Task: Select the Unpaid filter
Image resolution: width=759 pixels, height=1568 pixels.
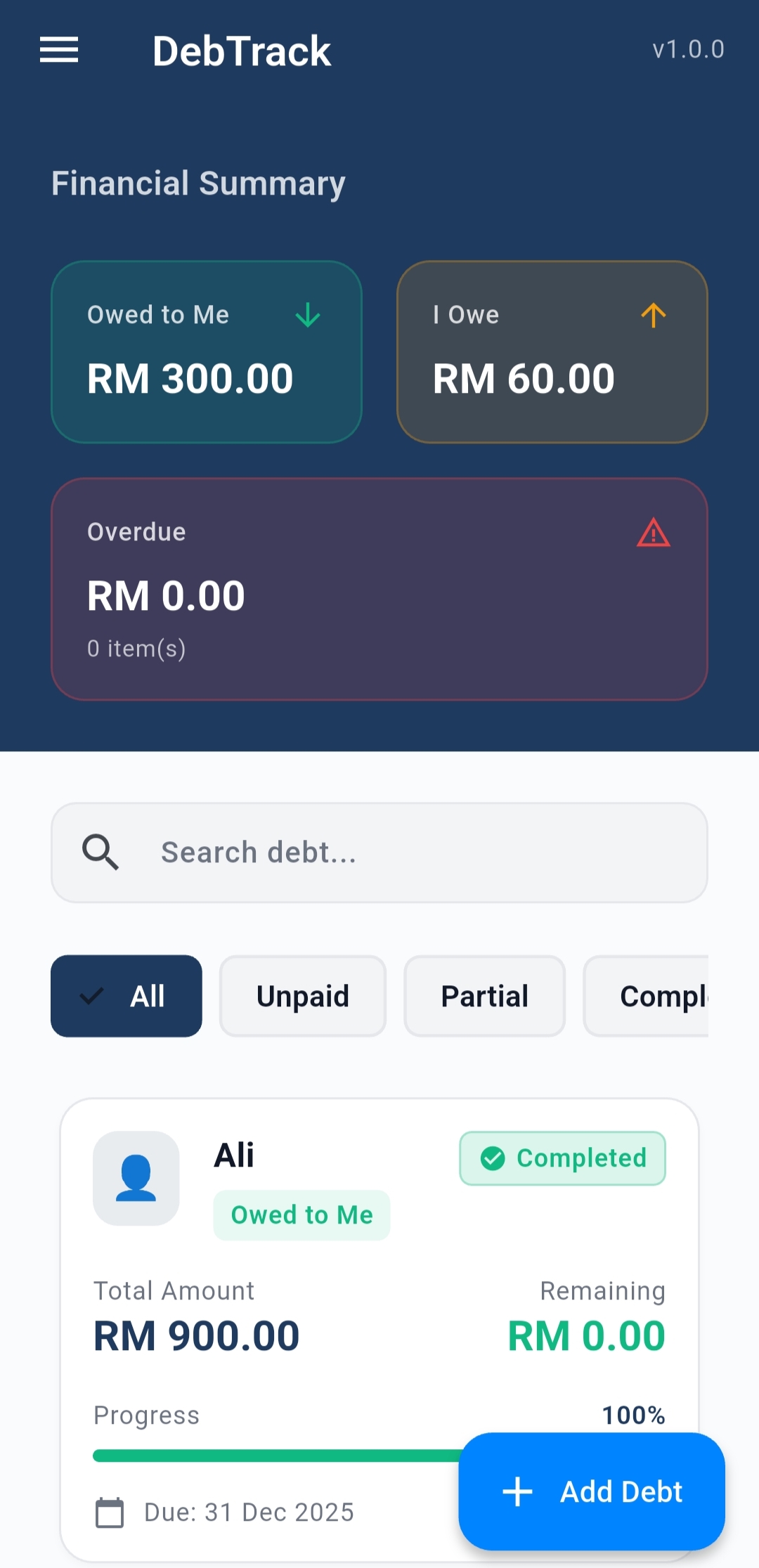Action: 302,996
